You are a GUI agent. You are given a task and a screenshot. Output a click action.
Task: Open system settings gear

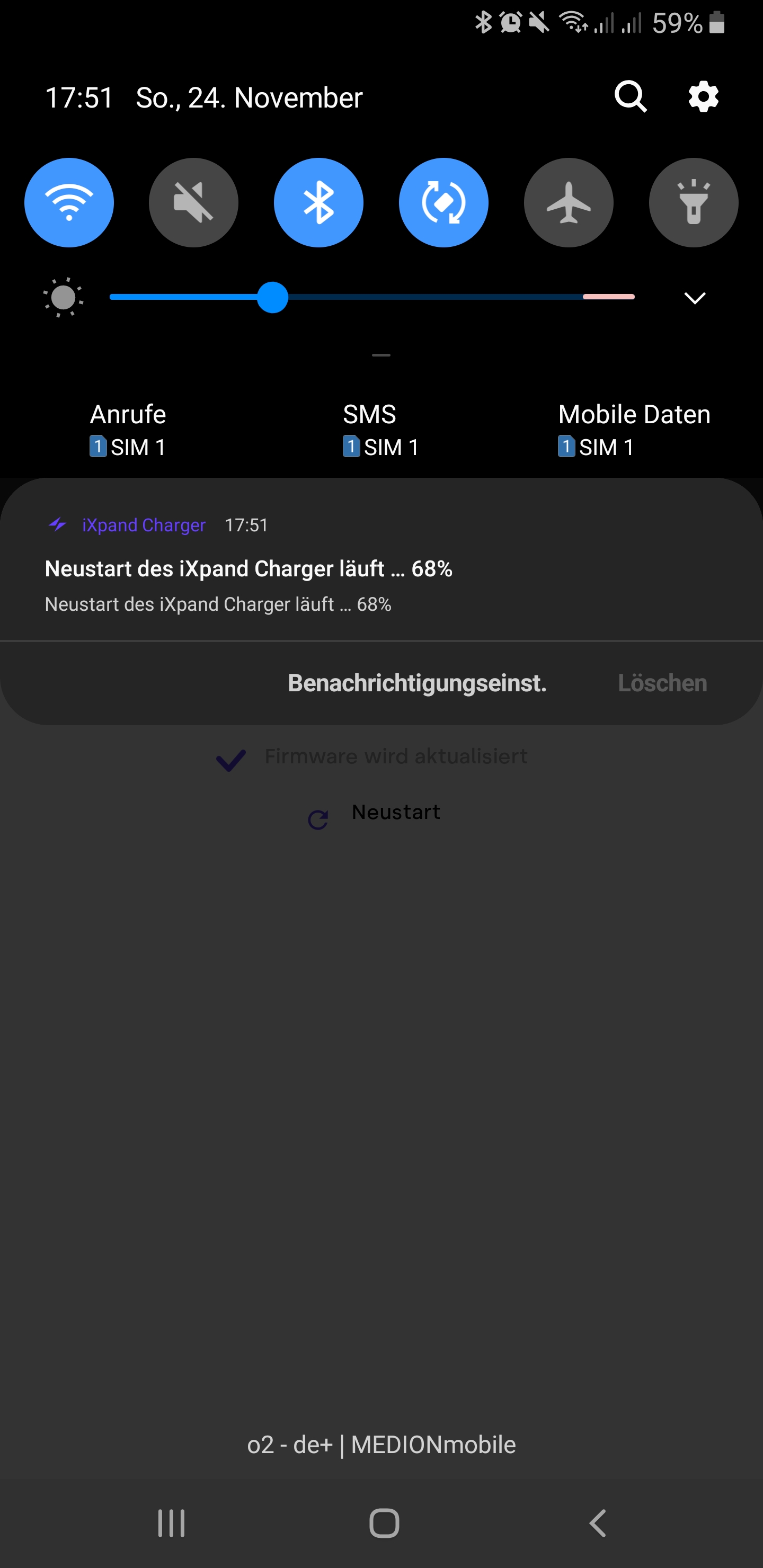point(703,97)
